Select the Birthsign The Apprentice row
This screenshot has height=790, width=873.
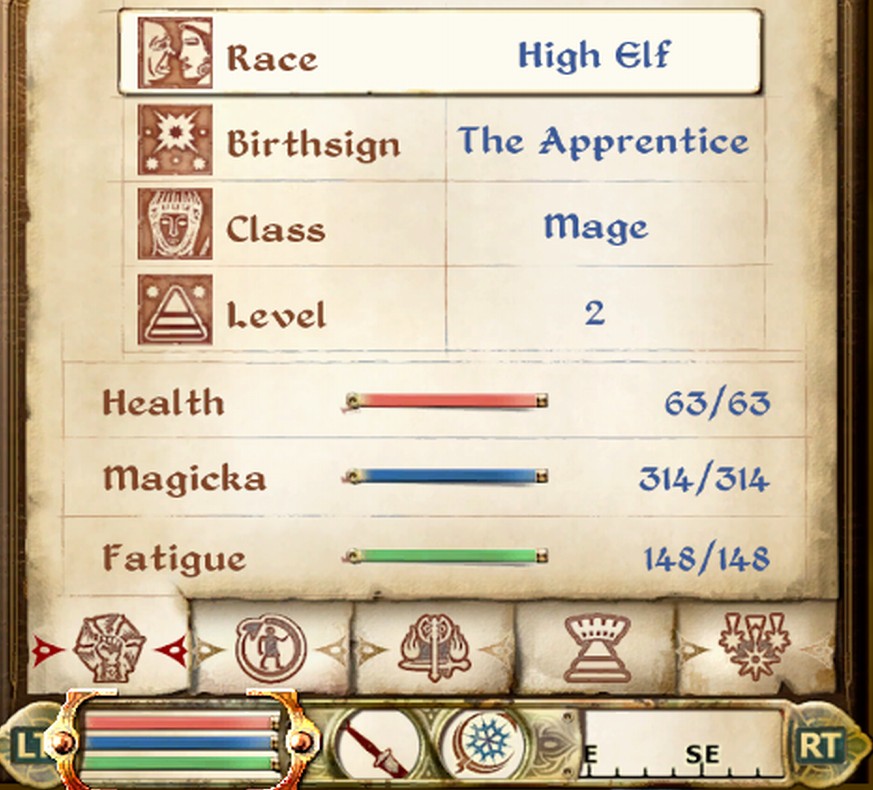440,142
